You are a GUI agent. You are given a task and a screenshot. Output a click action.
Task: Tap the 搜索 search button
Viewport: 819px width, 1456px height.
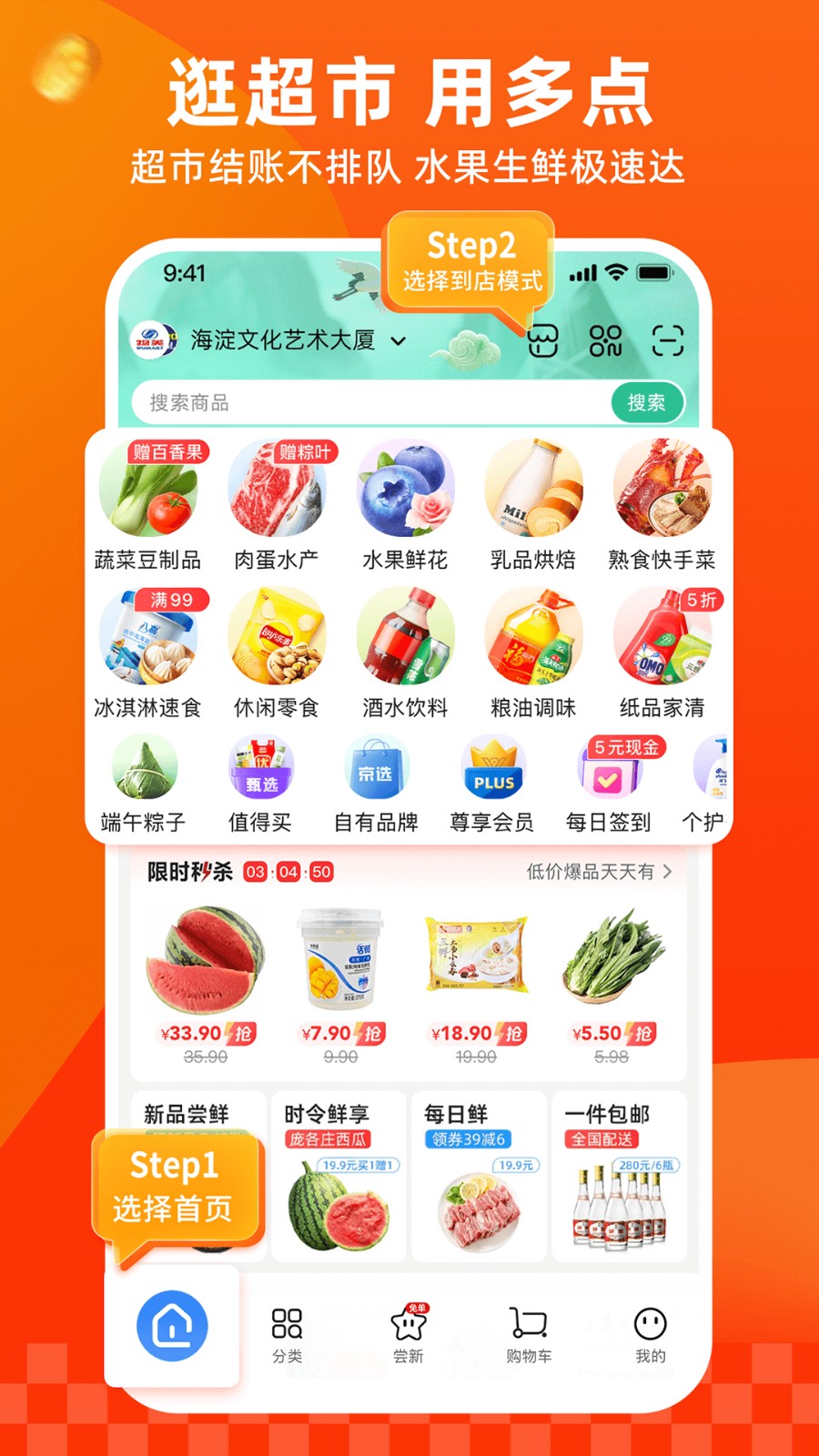coord(647,403)
